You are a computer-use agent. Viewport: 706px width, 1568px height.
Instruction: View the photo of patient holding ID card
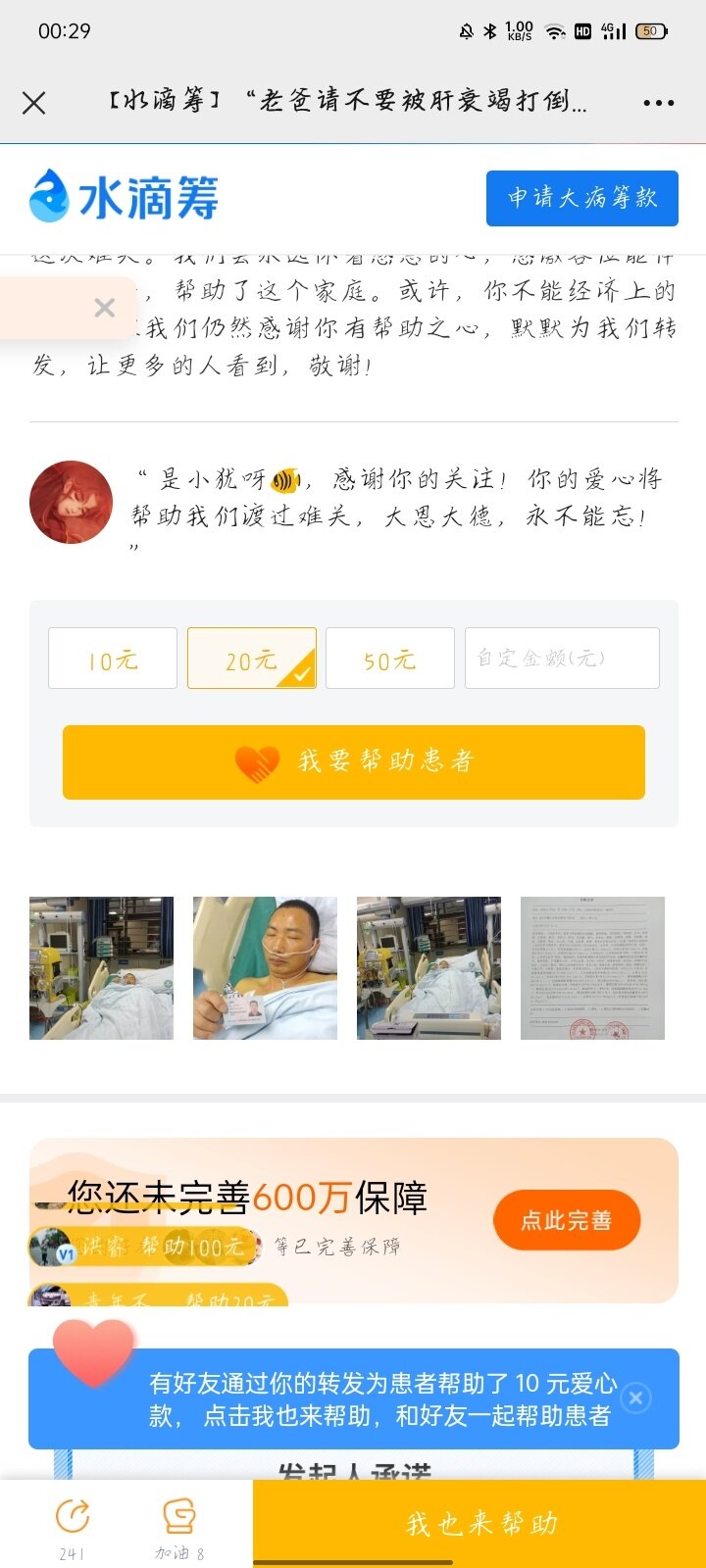[265, 968]
